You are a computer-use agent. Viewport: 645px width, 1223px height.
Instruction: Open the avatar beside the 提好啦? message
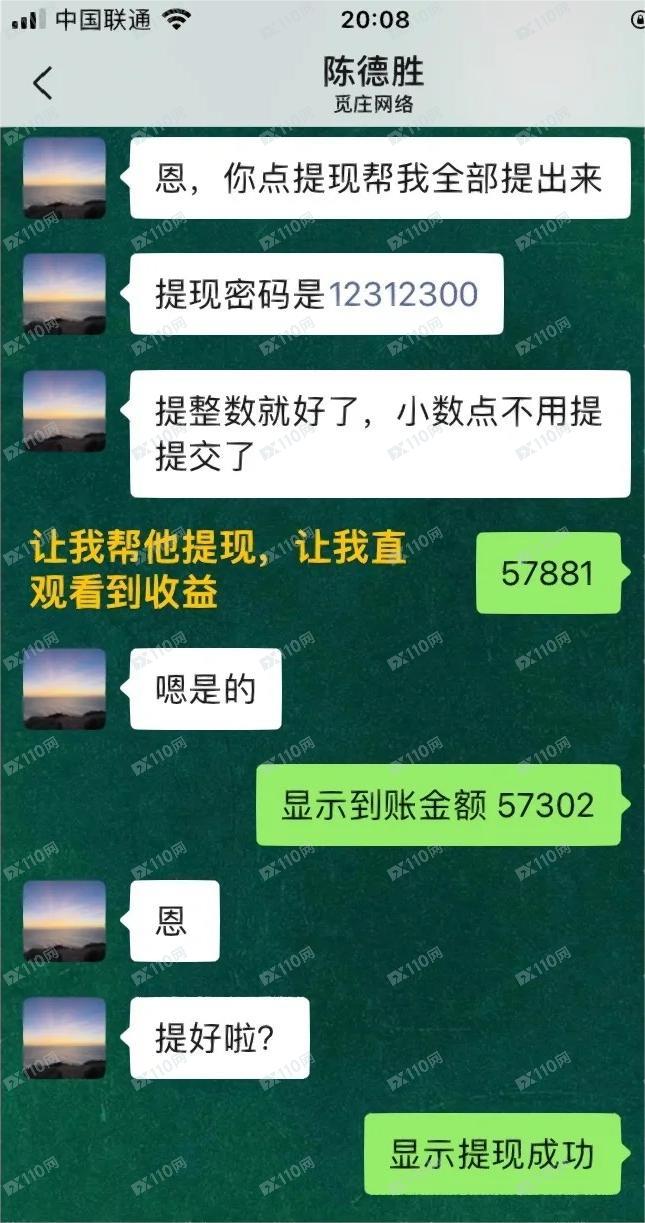pos(65,1035)
